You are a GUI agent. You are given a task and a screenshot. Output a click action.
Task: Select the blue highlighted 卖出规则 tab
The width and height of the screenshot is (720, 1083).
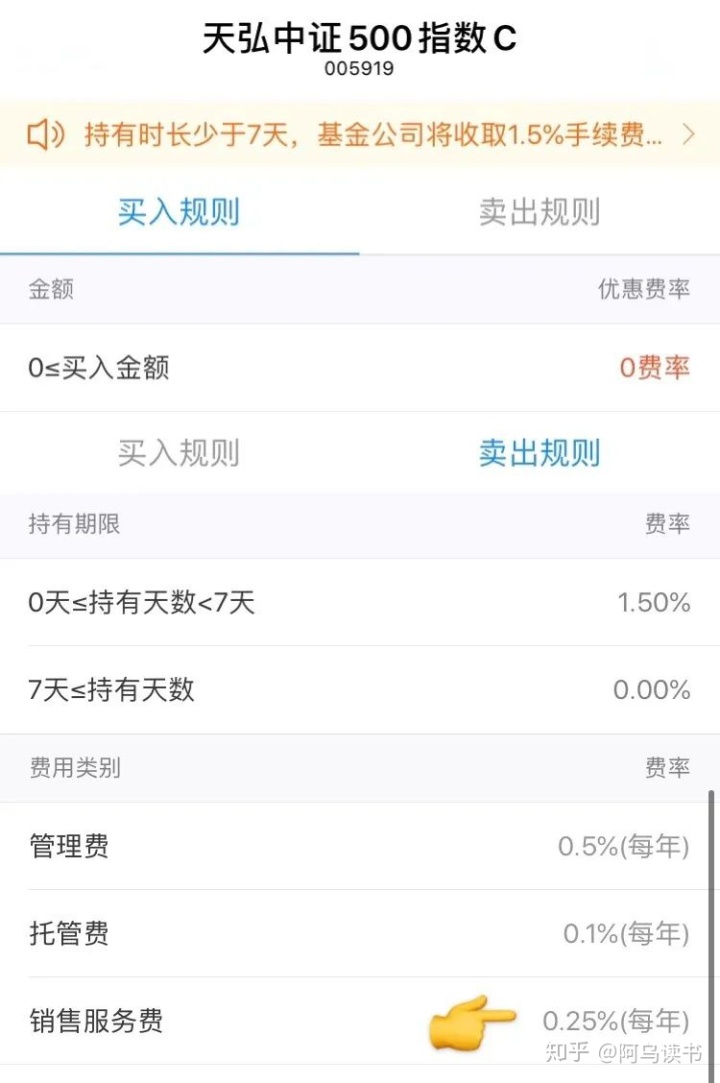tap(539, 453)
